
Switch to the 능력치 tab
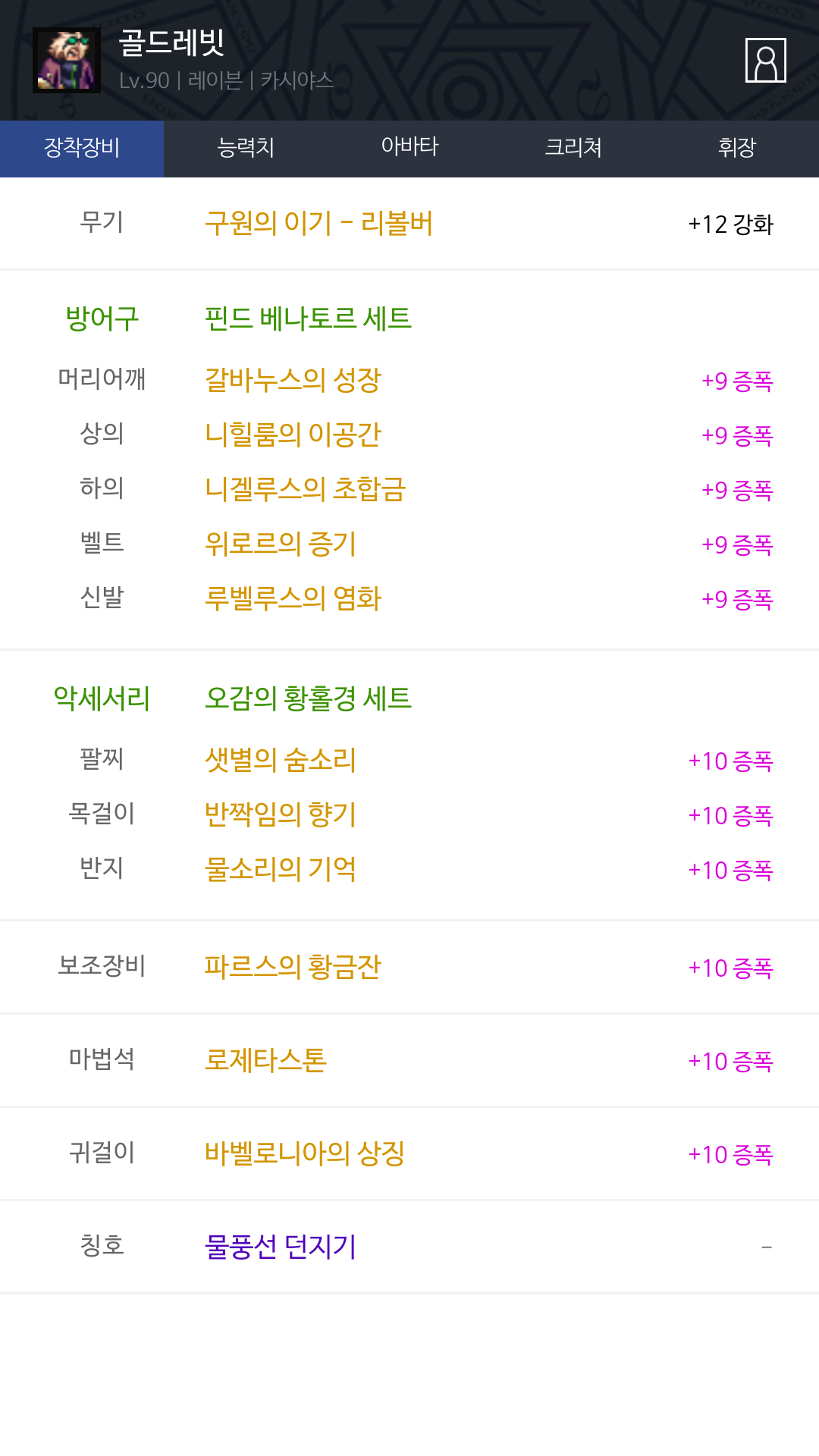point(246,148)
